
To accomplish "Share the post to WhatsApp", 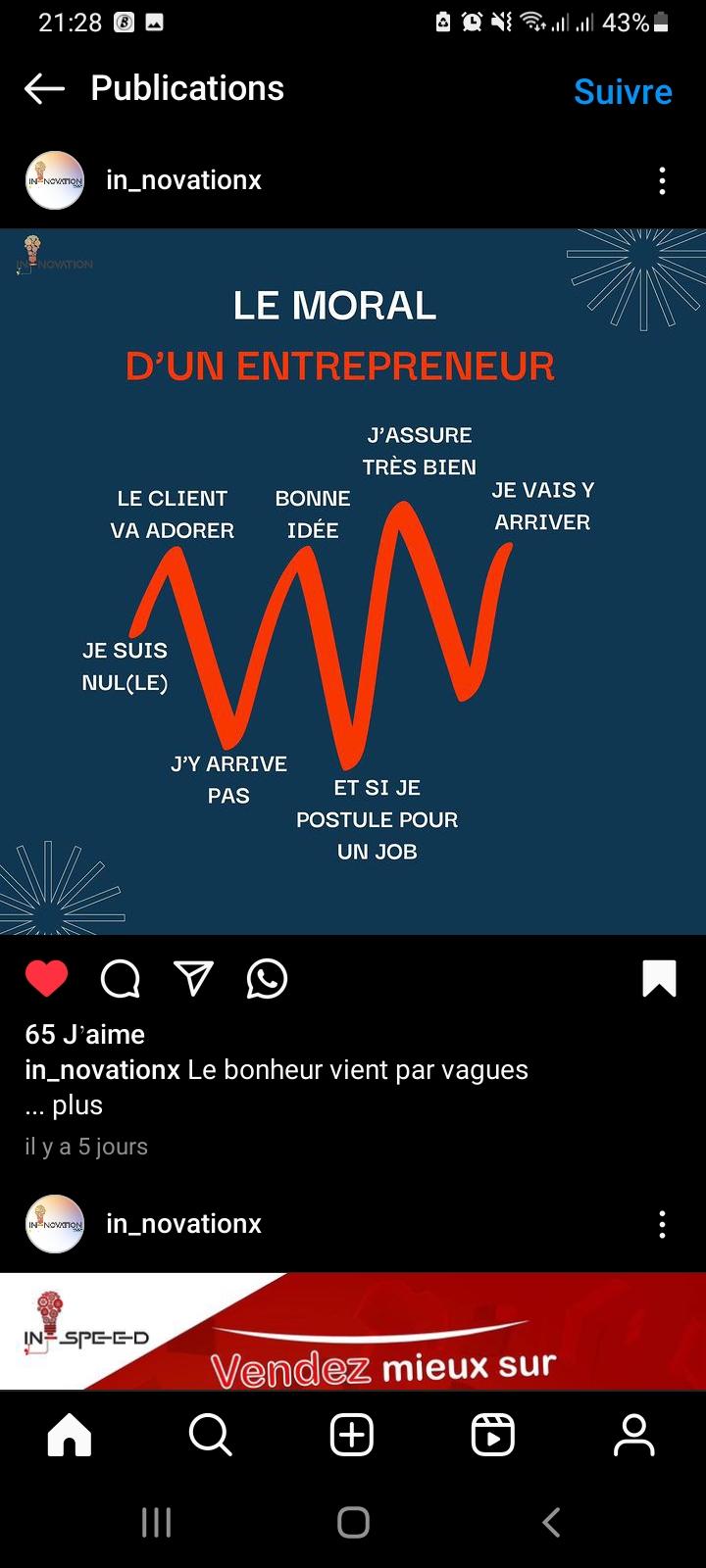I will tap(267, 978).
